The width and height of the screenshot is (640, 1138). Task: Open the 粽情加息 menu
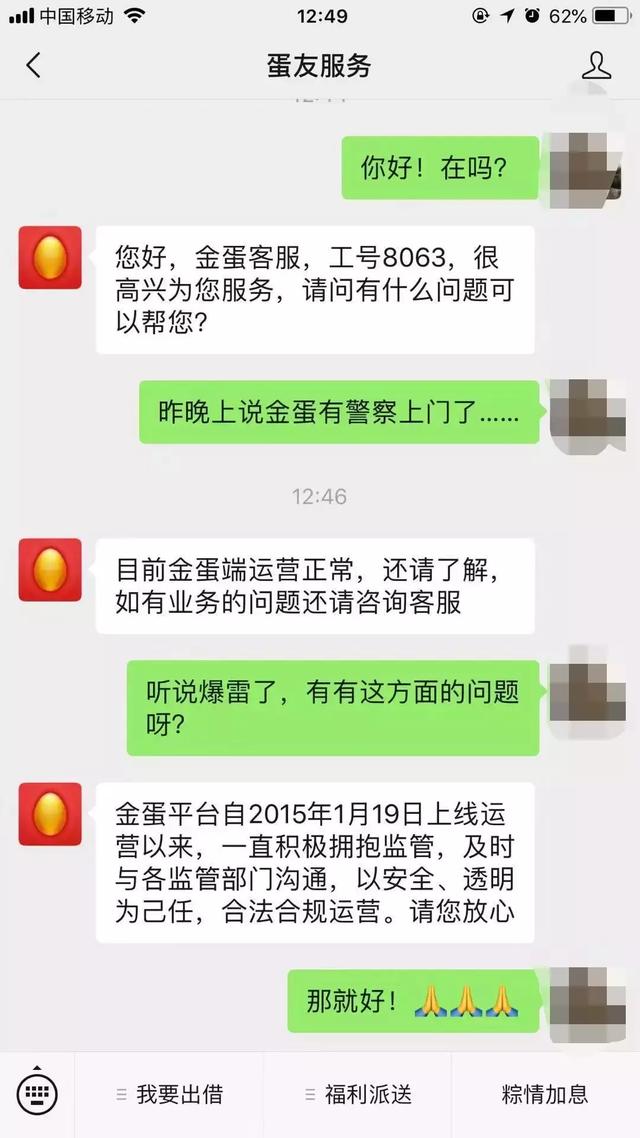545,1095
